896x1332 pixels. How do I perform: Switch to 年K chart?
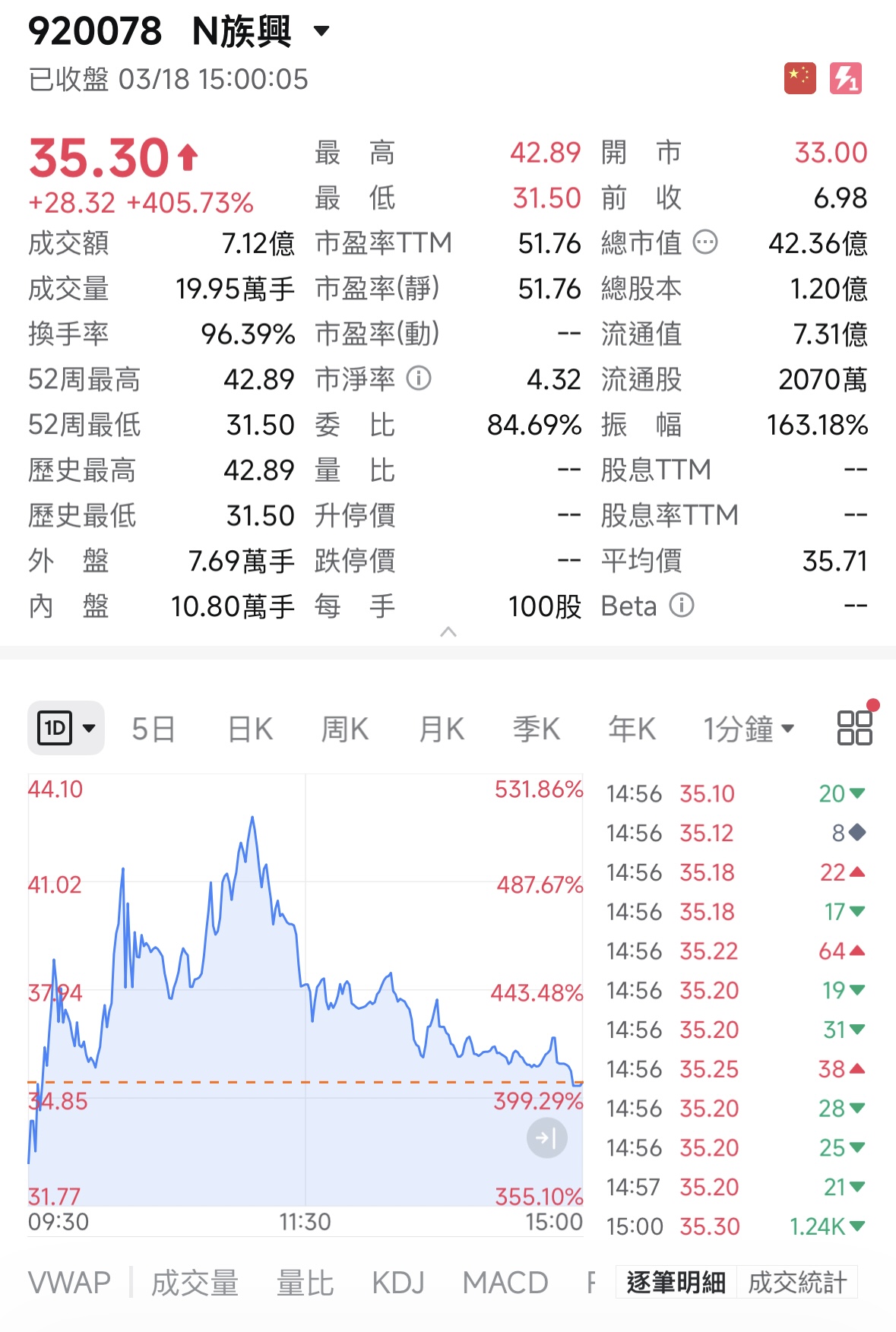(x=632, y=729)
